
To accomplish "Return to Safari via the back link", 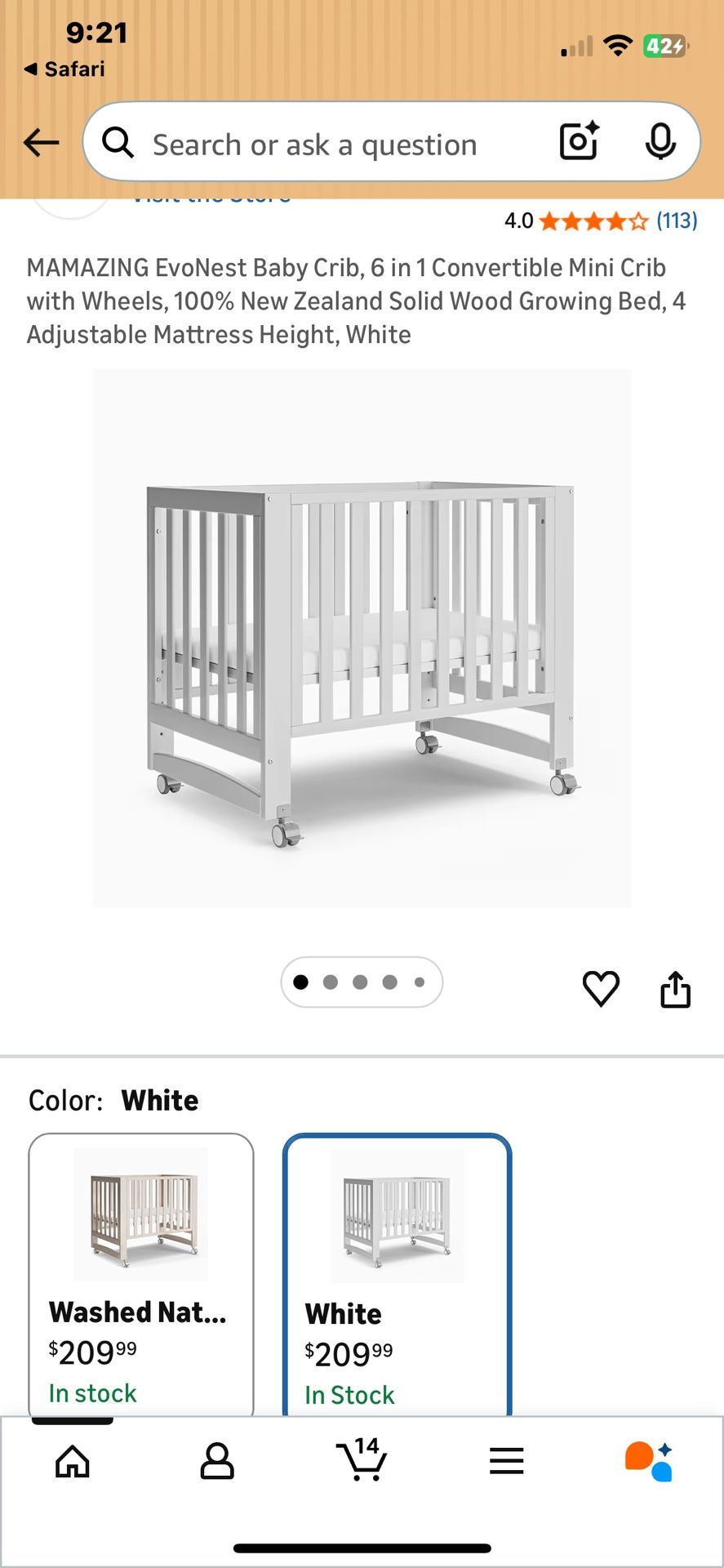I will coord(65,69).
